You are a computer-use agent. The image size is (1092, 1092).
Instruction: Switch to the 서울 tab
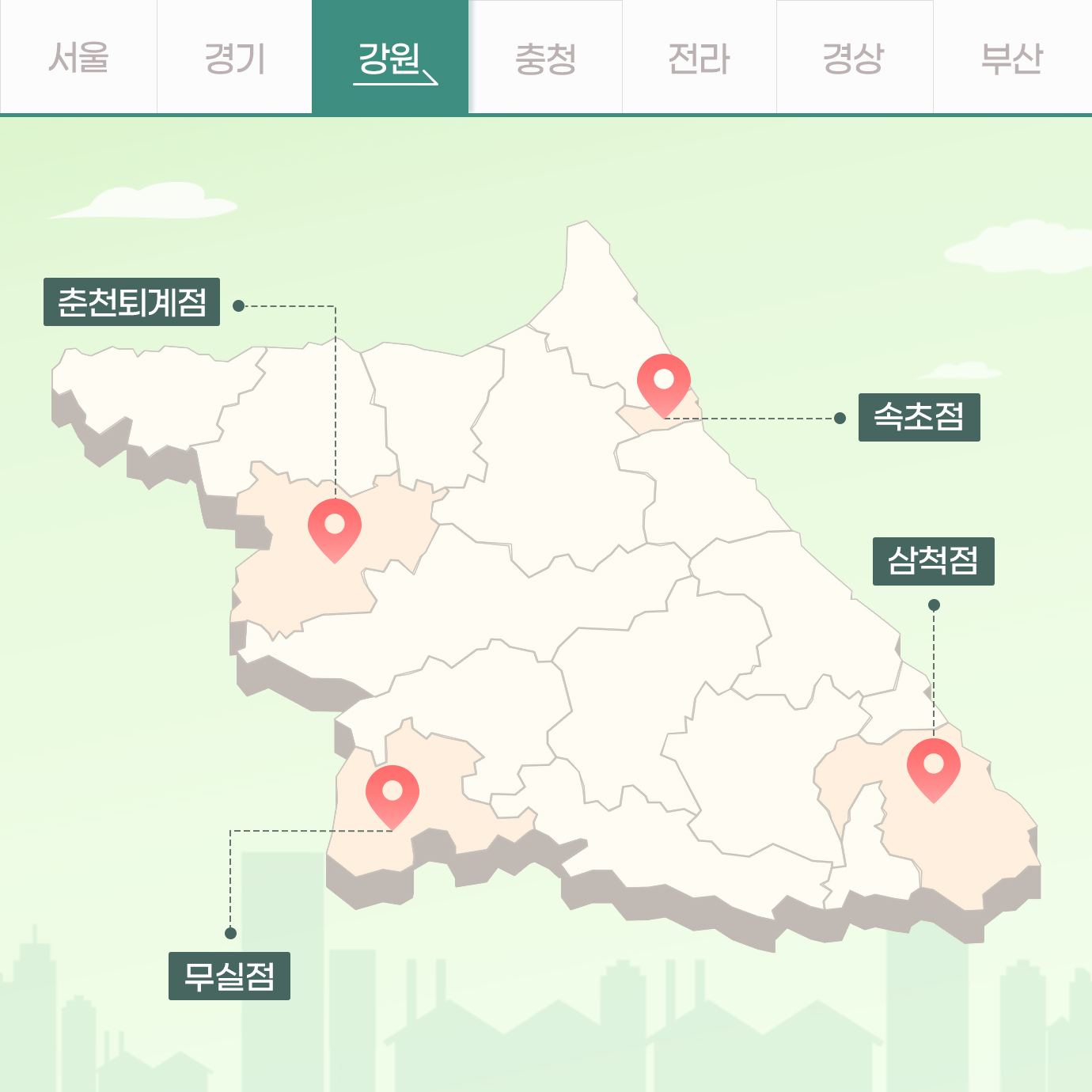78,58
